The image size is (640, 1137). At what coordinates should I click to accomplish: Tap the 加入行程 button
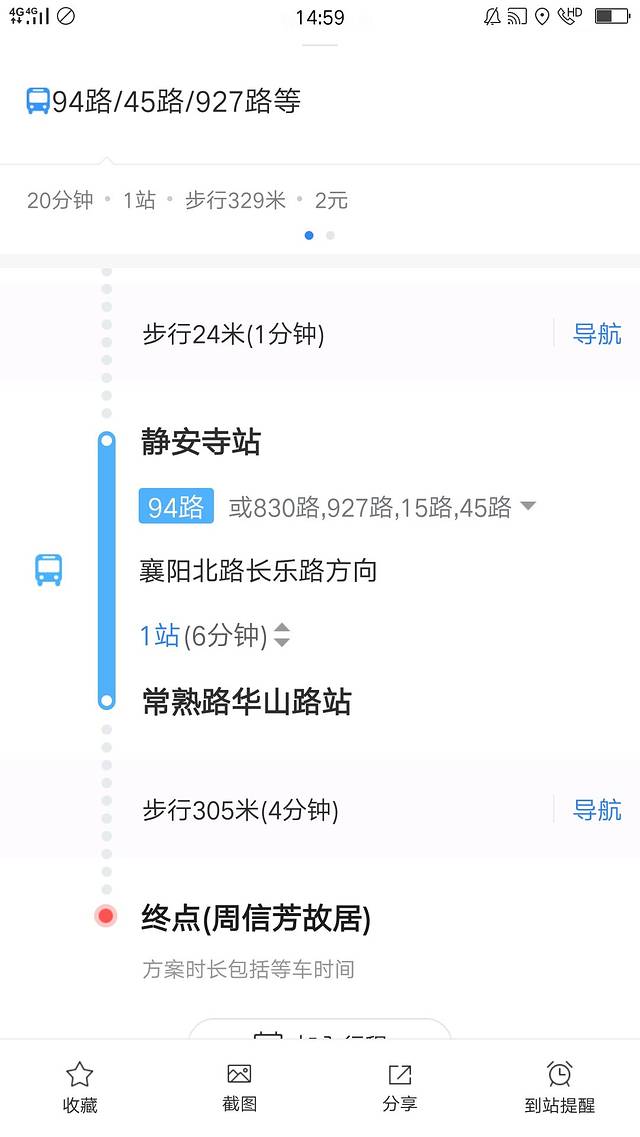320,1030
